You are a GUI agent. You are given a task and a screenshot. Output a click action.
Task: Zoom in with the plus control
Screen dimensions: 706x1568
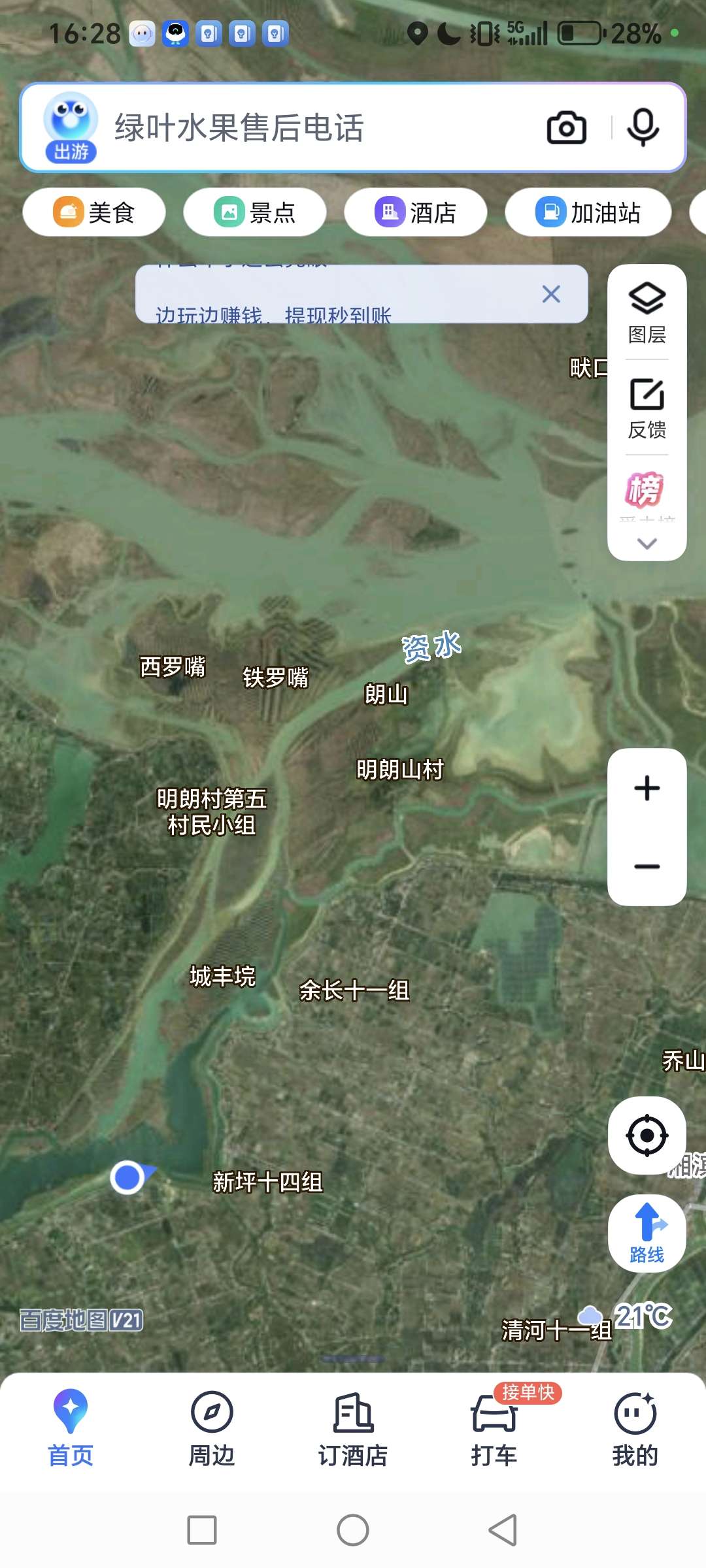click(646, 787)
